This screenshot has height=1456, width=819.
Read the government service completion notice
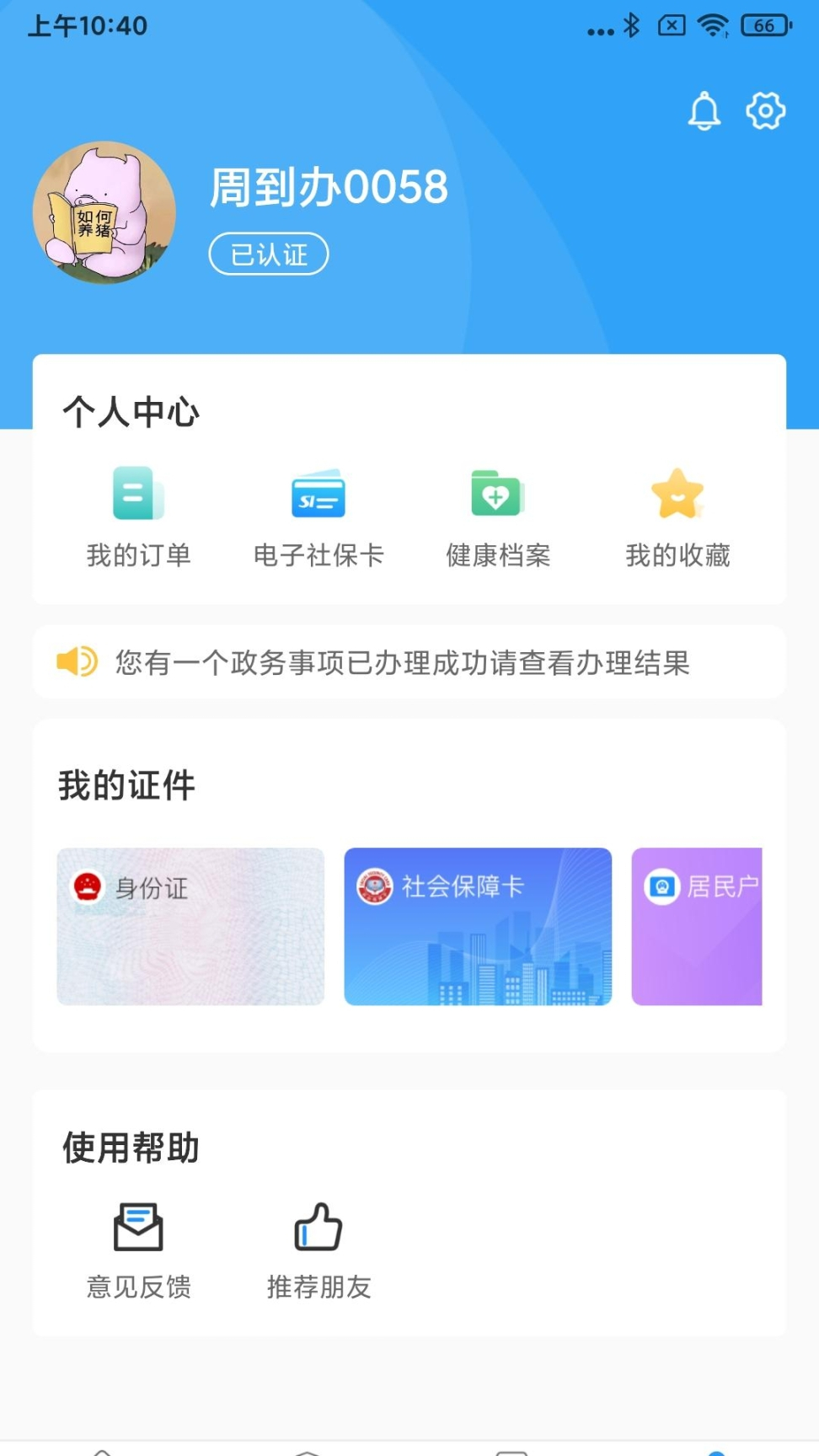tap(400, 663)
